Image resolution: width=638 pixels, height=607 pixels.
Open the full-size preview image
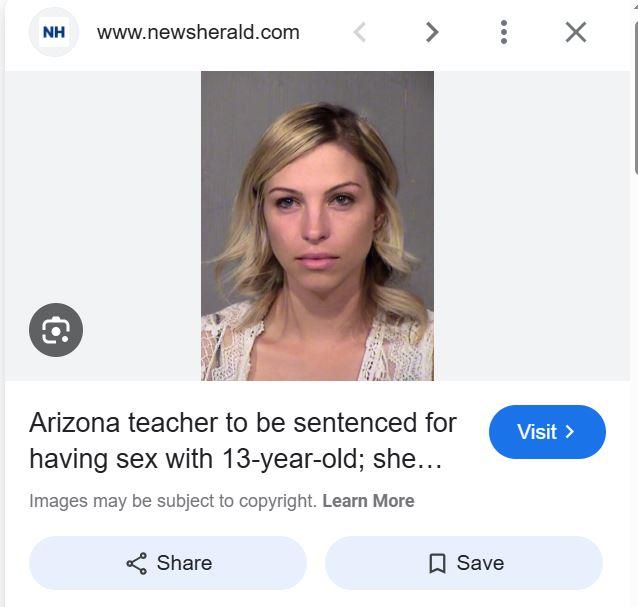point(317,225)
